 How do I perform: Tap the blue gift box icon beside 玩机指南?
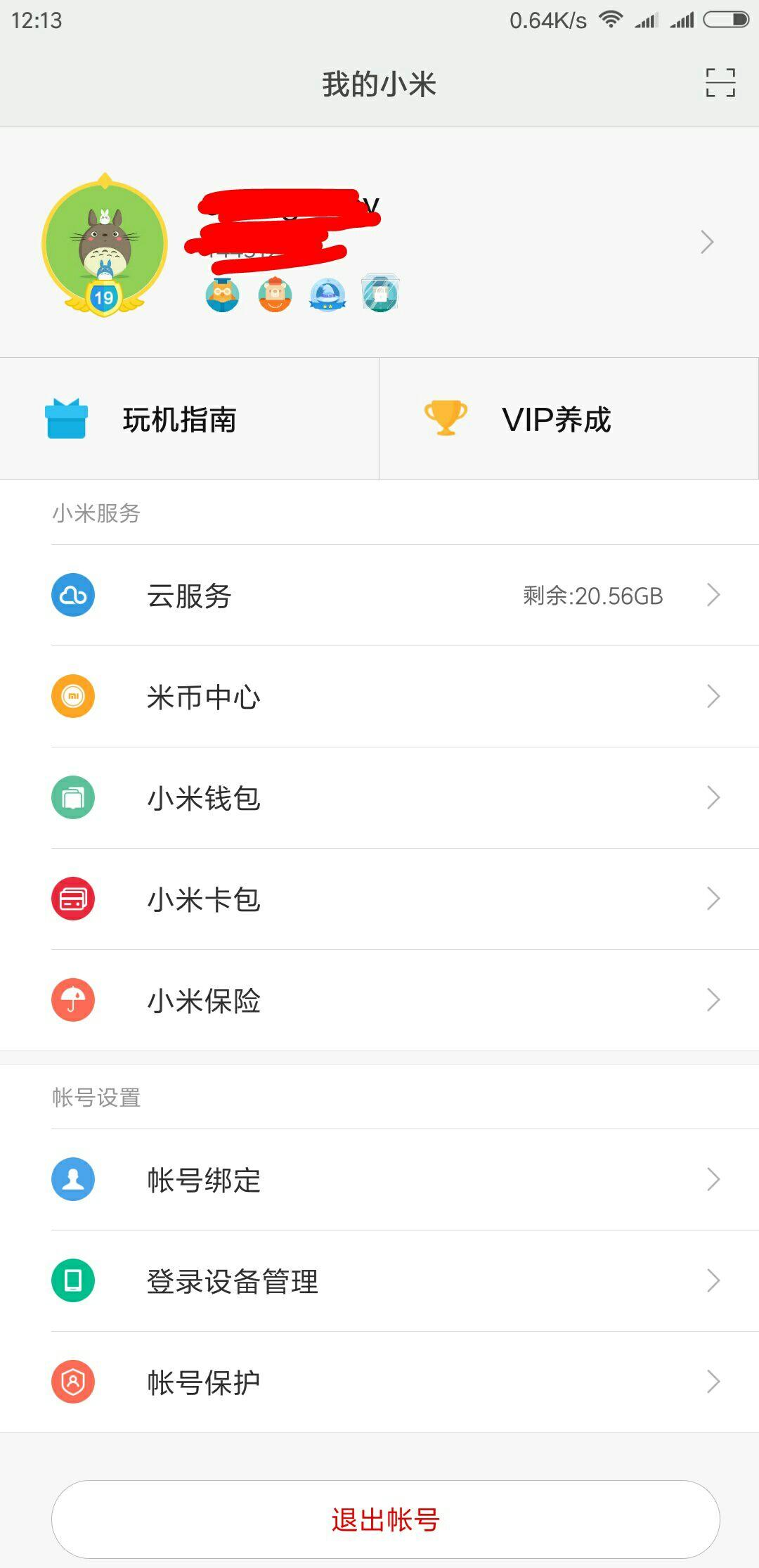tap(65, 417)
